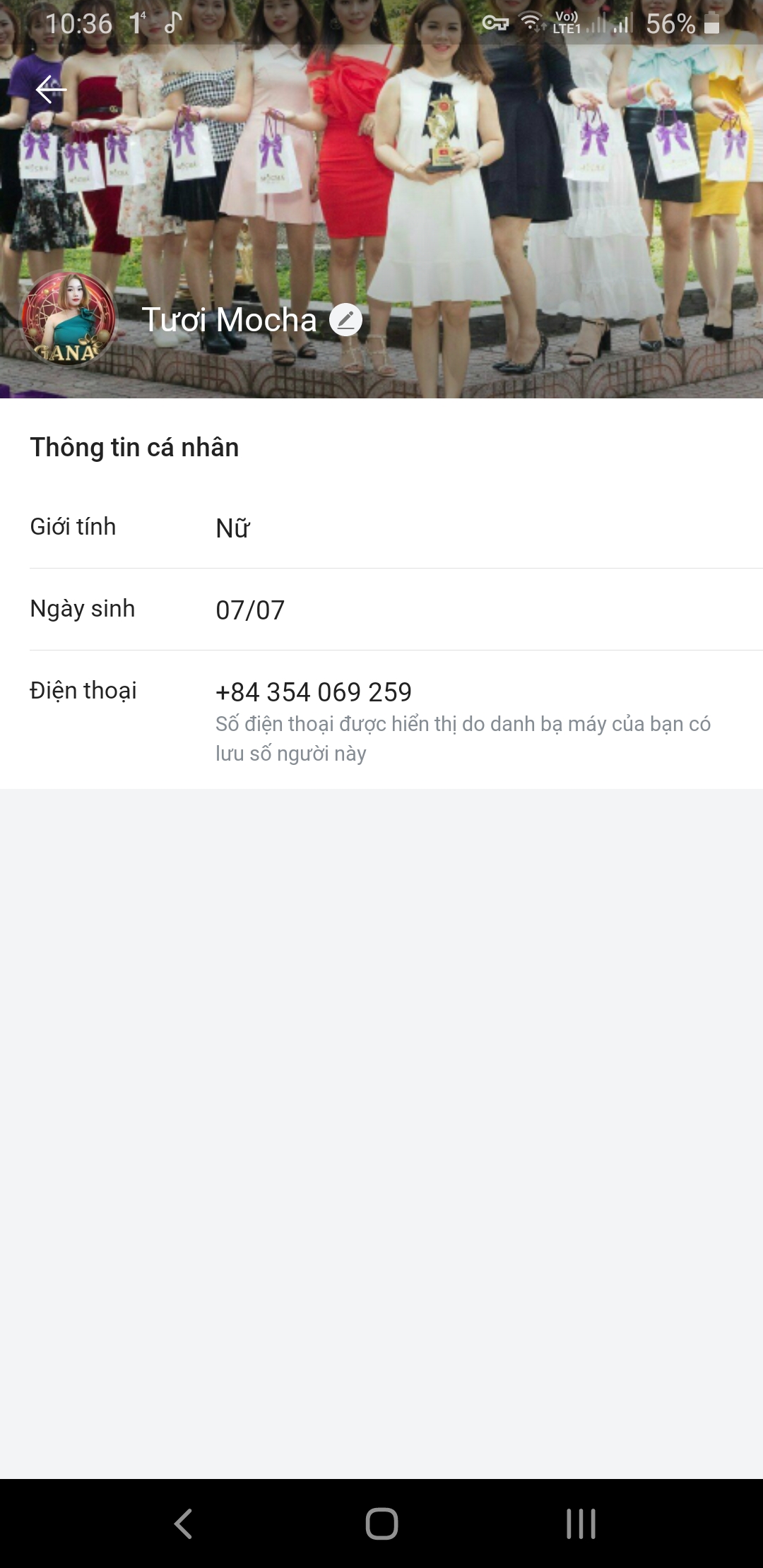Tap the phone number +84 354 069 259
The image size is (763, 1568).
[314, 692]
